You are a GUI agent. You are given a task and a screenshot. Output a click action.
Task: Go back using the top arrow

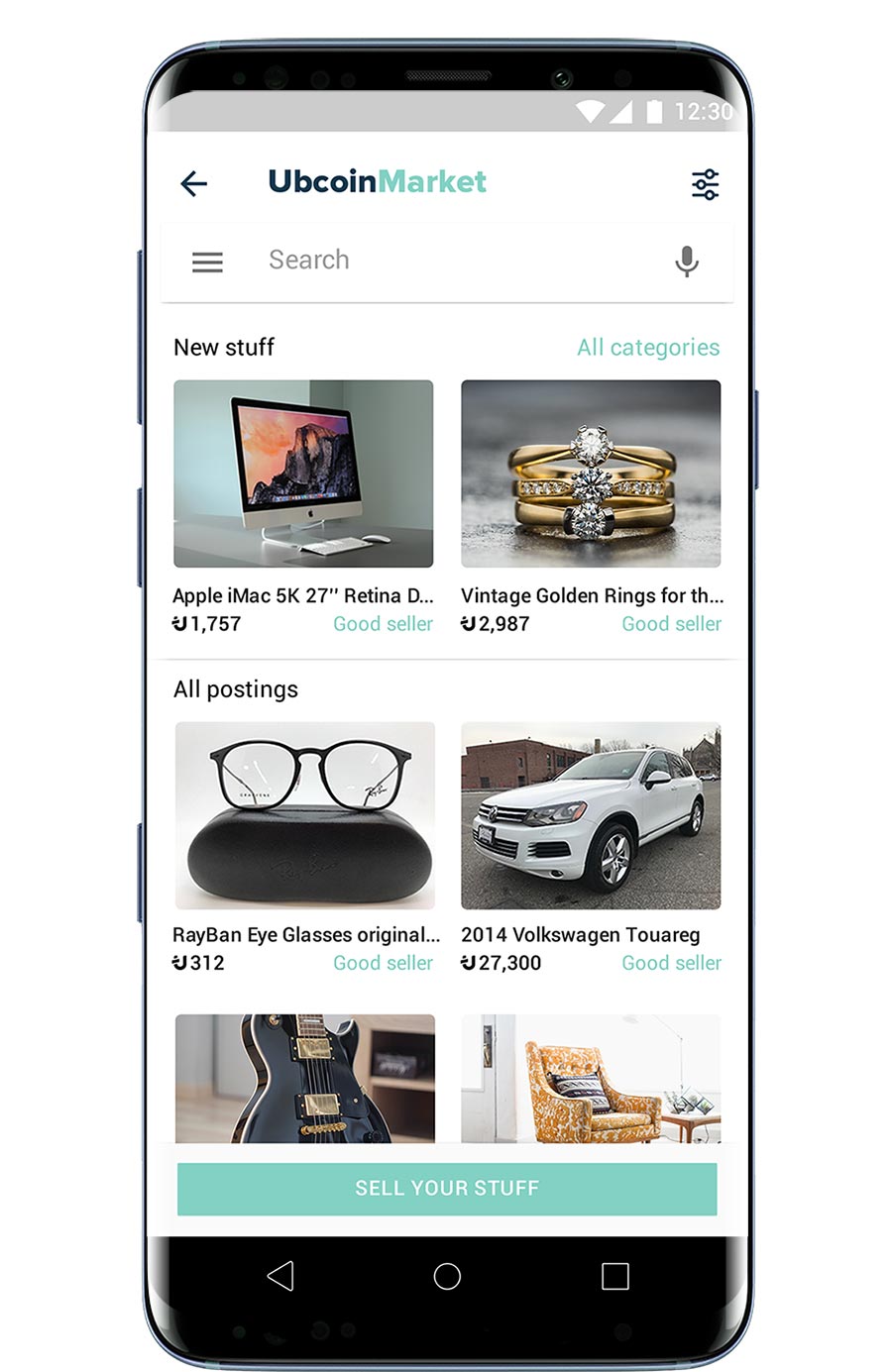point(194,183)
